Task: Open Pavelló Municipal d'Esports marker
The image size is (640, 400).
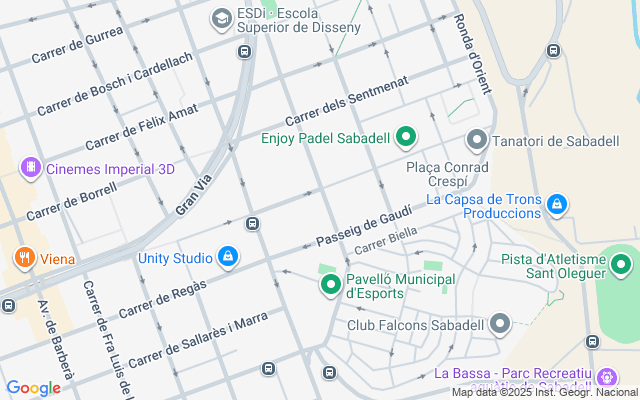Action: pyautogui.click(x=331, y=286)
